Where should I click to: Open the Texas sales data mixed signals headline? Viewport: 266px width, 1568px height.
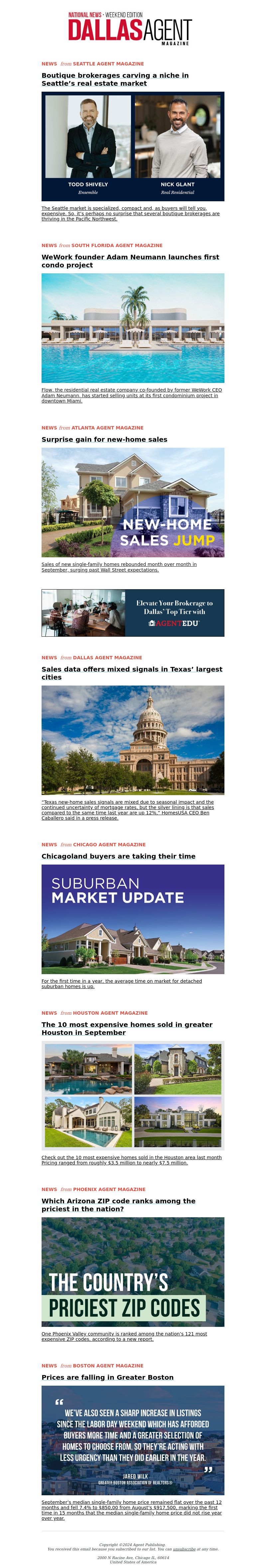coord(131,673)
